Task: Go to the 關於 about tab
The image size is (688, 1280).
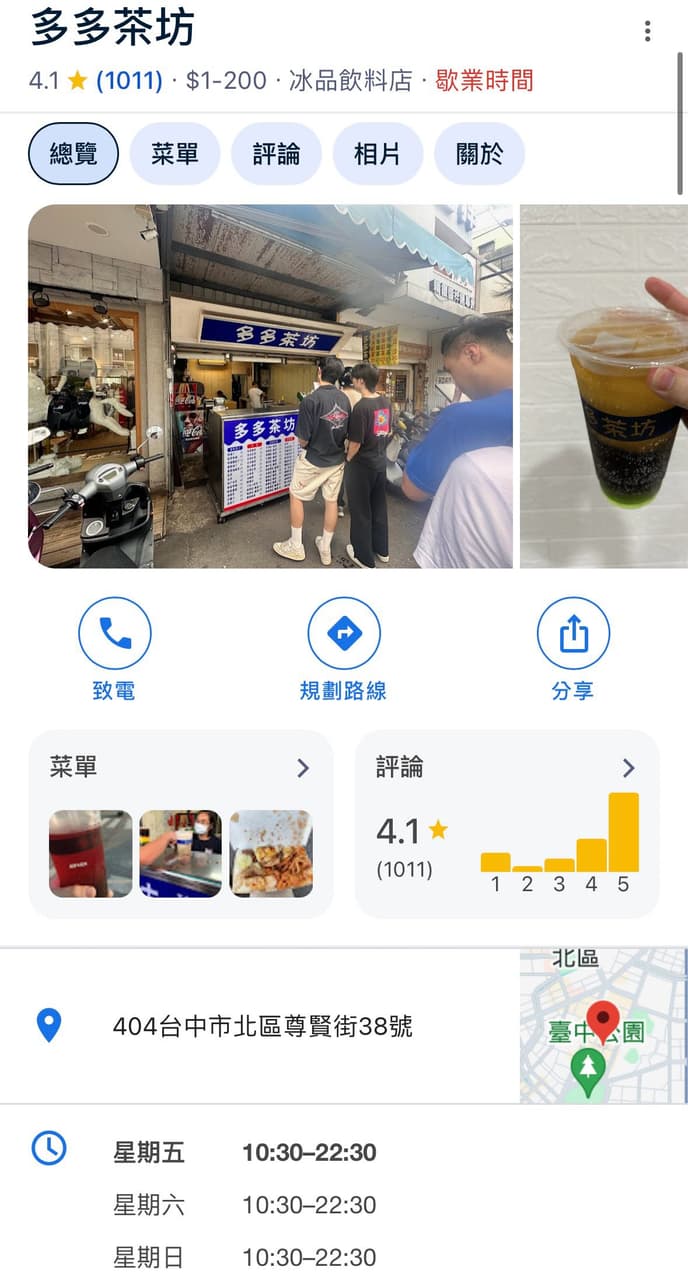Action: tap(479, 154)
